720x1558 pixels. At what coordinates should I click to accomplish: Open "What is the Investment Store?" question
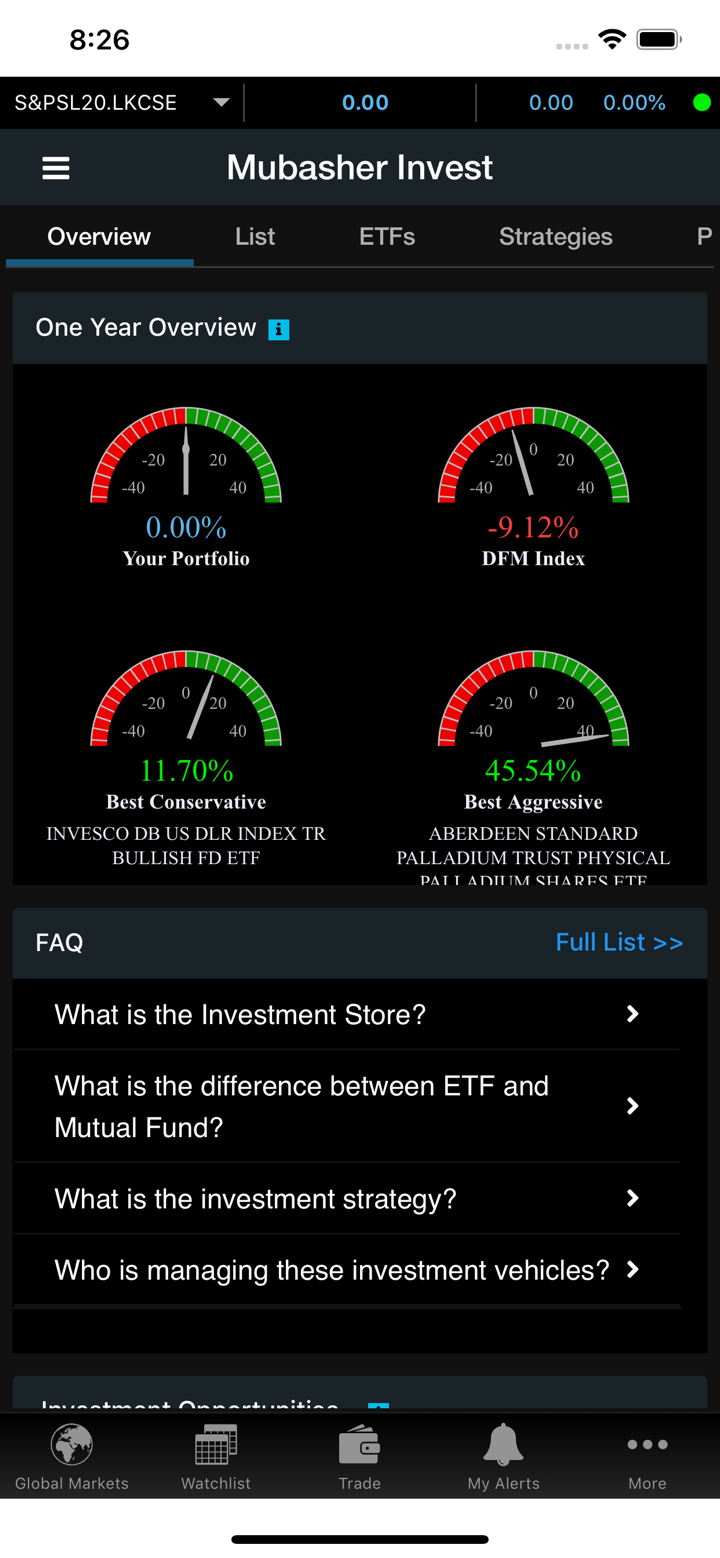346,1014
